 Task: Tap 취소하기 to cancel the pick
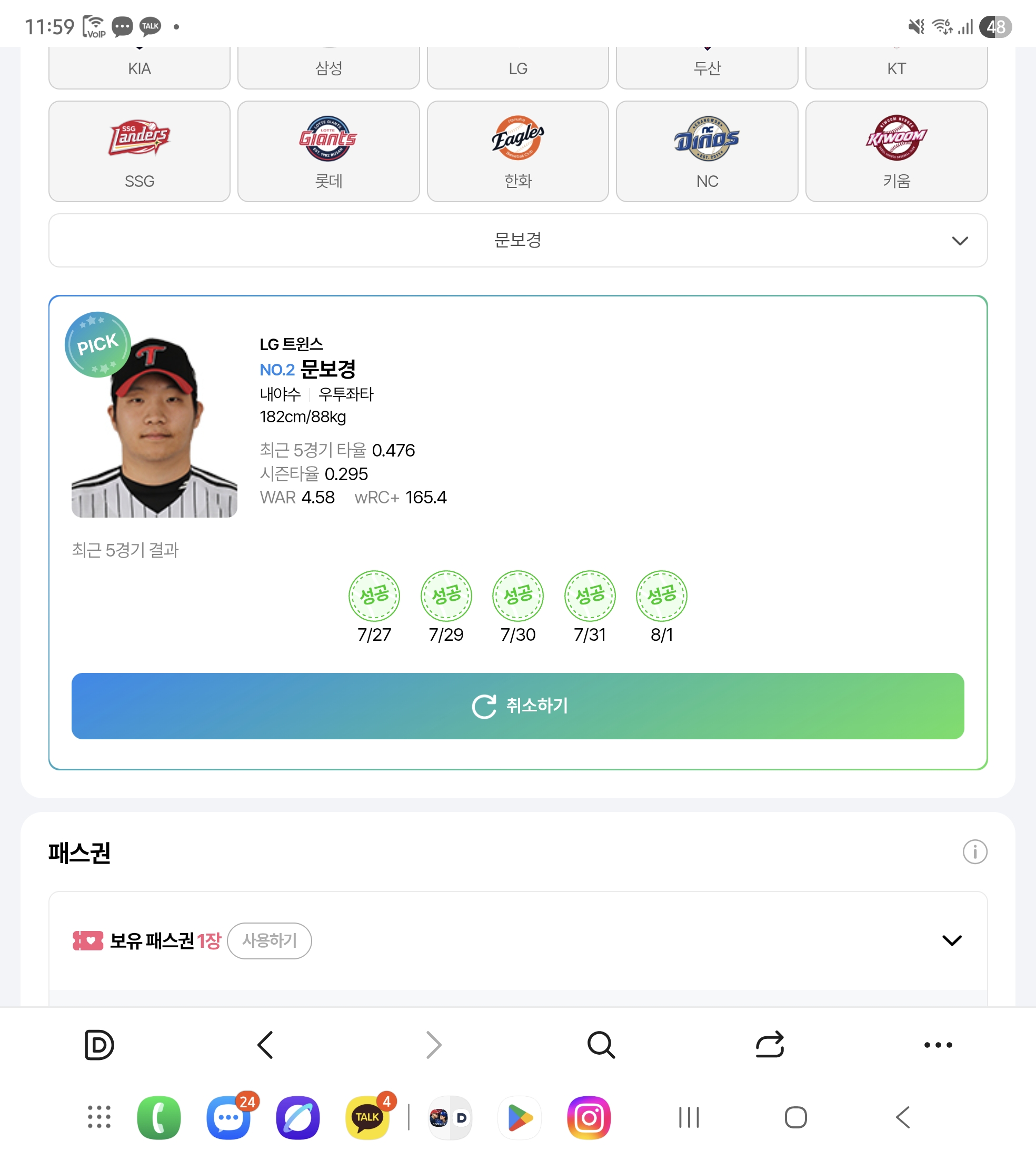click(517, 706)
